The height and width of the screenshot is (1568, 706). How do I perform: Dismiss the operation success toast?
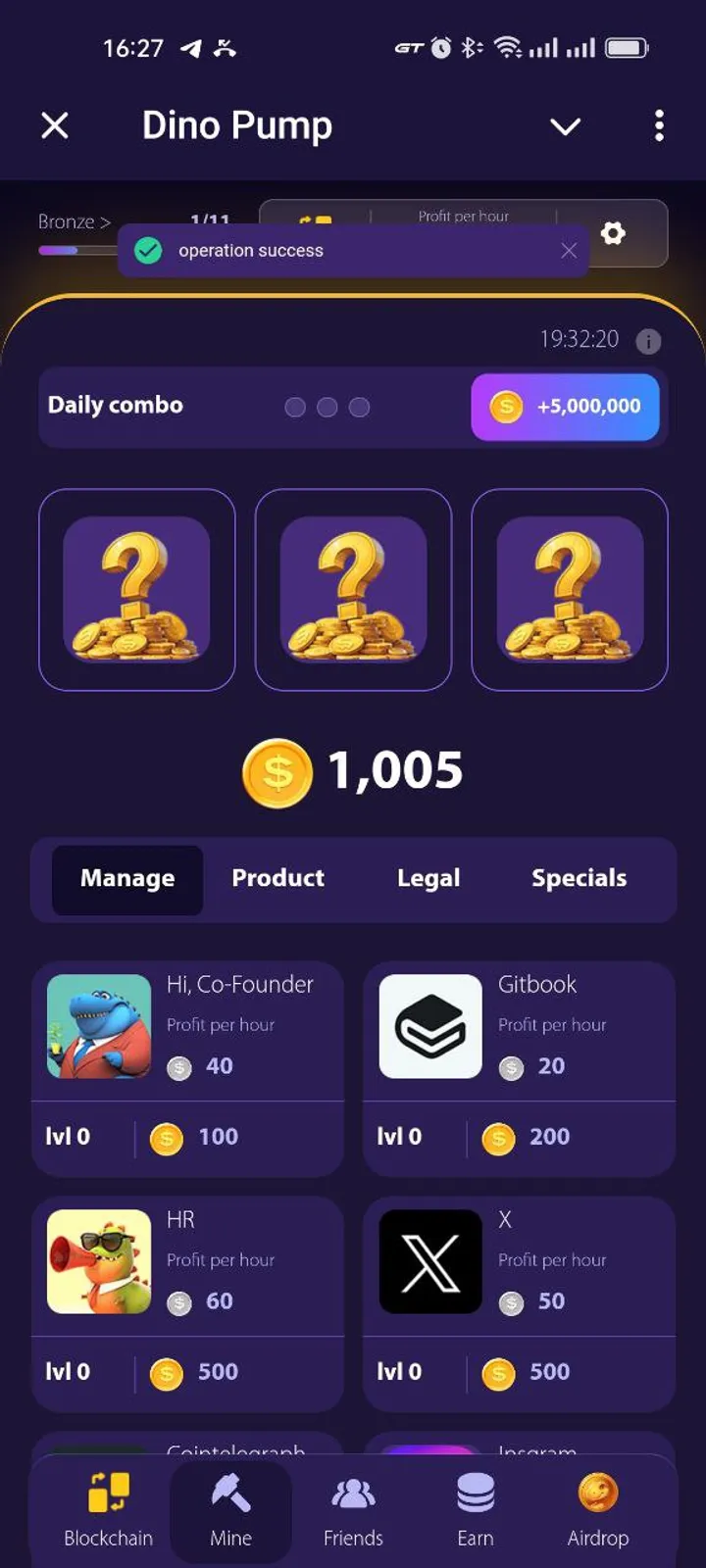coord(569,251)
